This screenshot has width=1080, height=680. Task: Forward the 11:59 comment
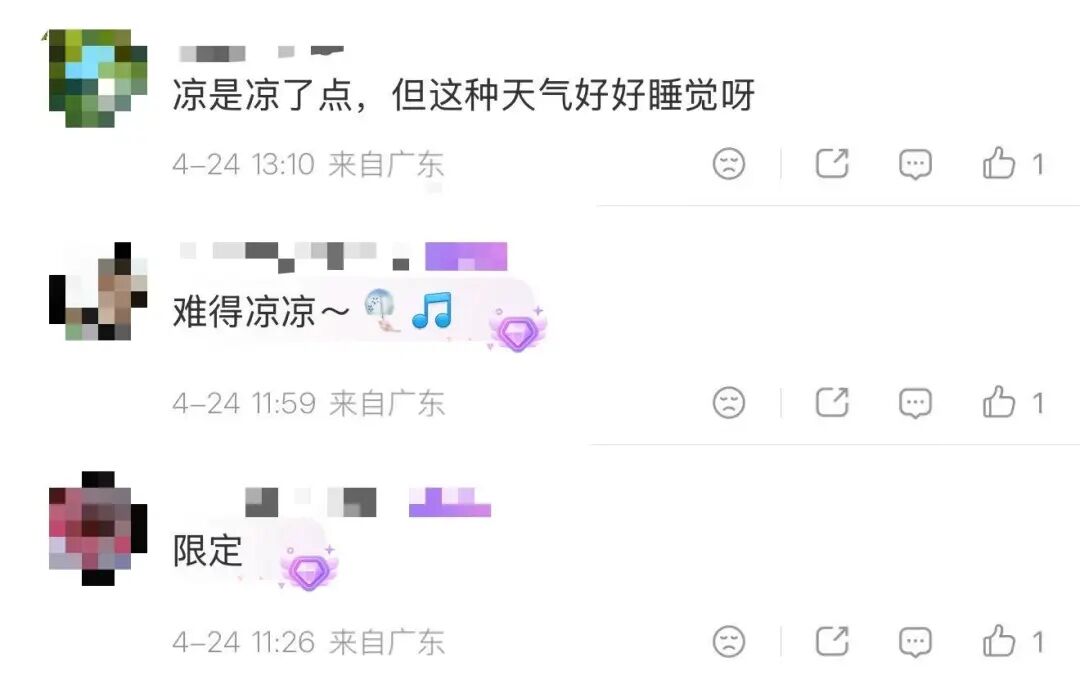(x=832, y=402)
